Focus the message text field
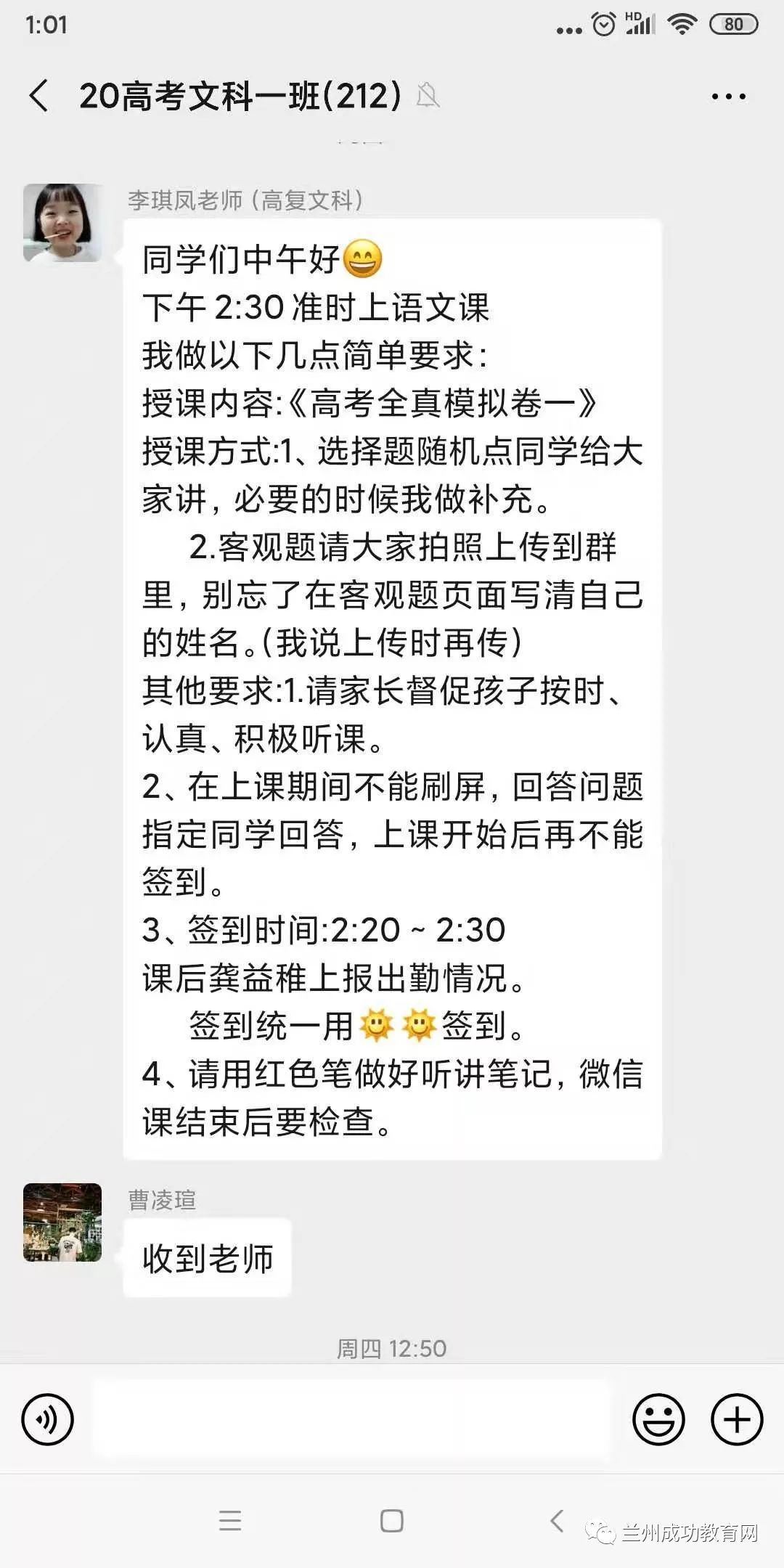The height and width of the screenshot is (1568, 784). coord(353,1418)
